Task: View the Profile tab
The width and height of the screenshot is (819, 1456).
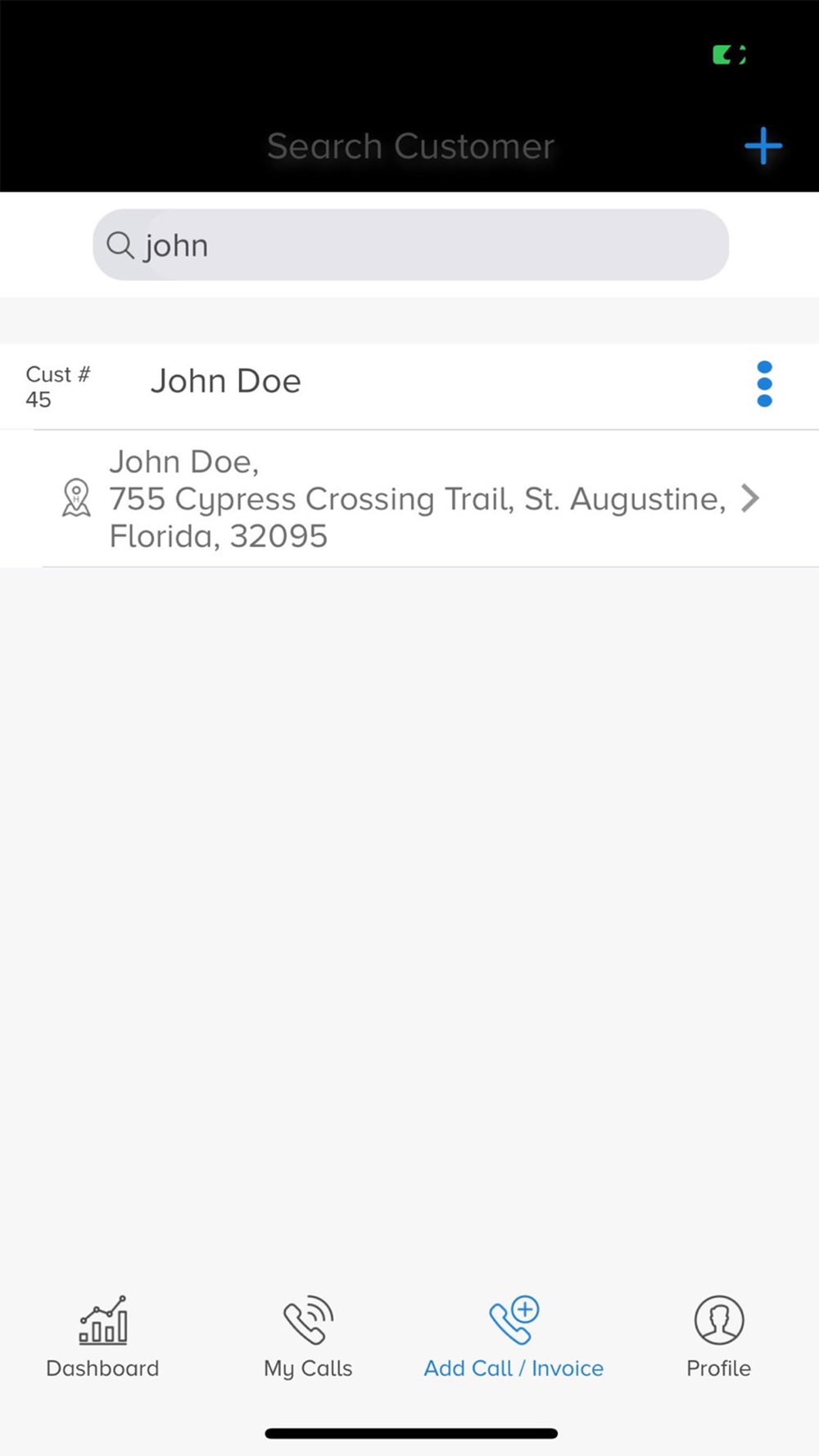Action: pyautogui.click(x=718, y=1336)
